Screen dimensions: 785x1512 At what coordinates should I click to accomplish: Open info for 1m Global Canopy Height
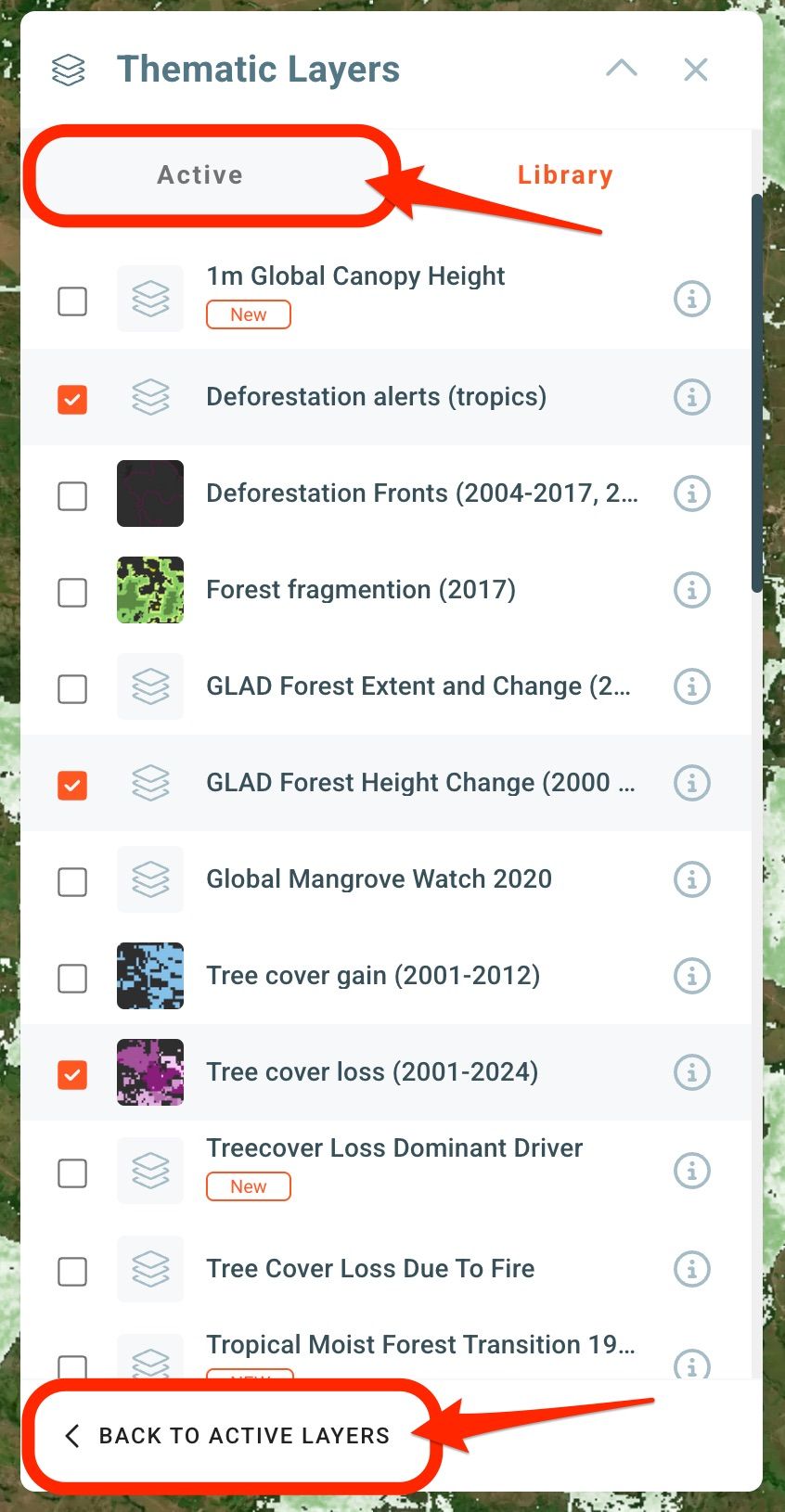tap(691, 299)
